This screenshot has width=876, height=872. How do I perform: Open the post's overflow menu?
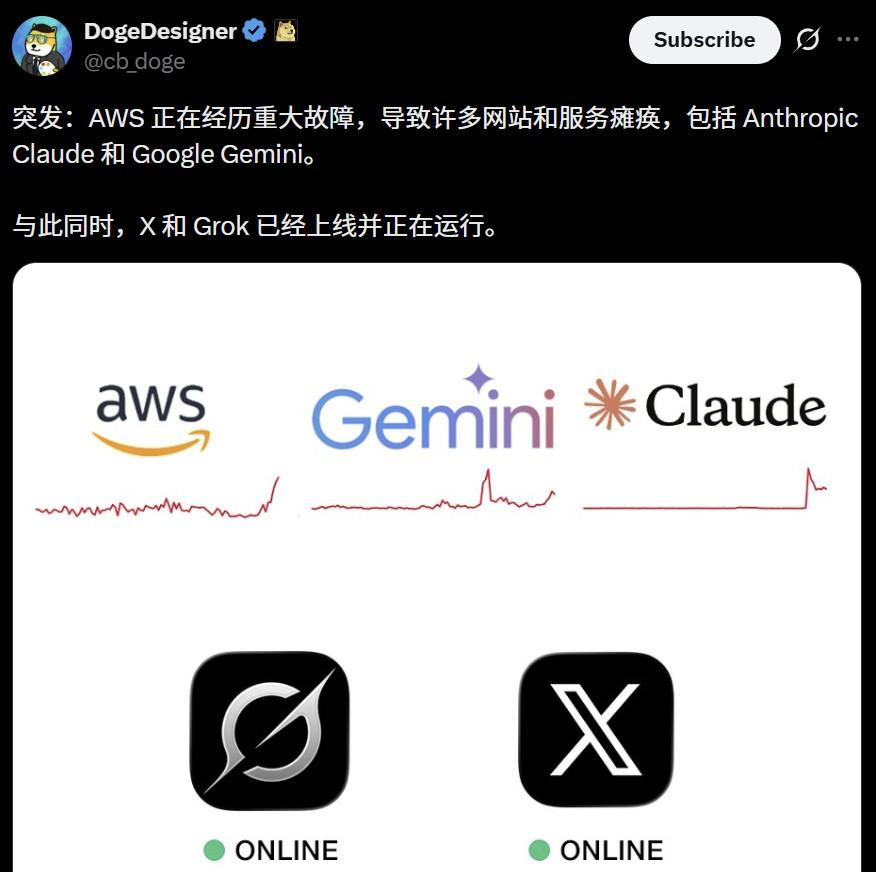tap(847, 40)
